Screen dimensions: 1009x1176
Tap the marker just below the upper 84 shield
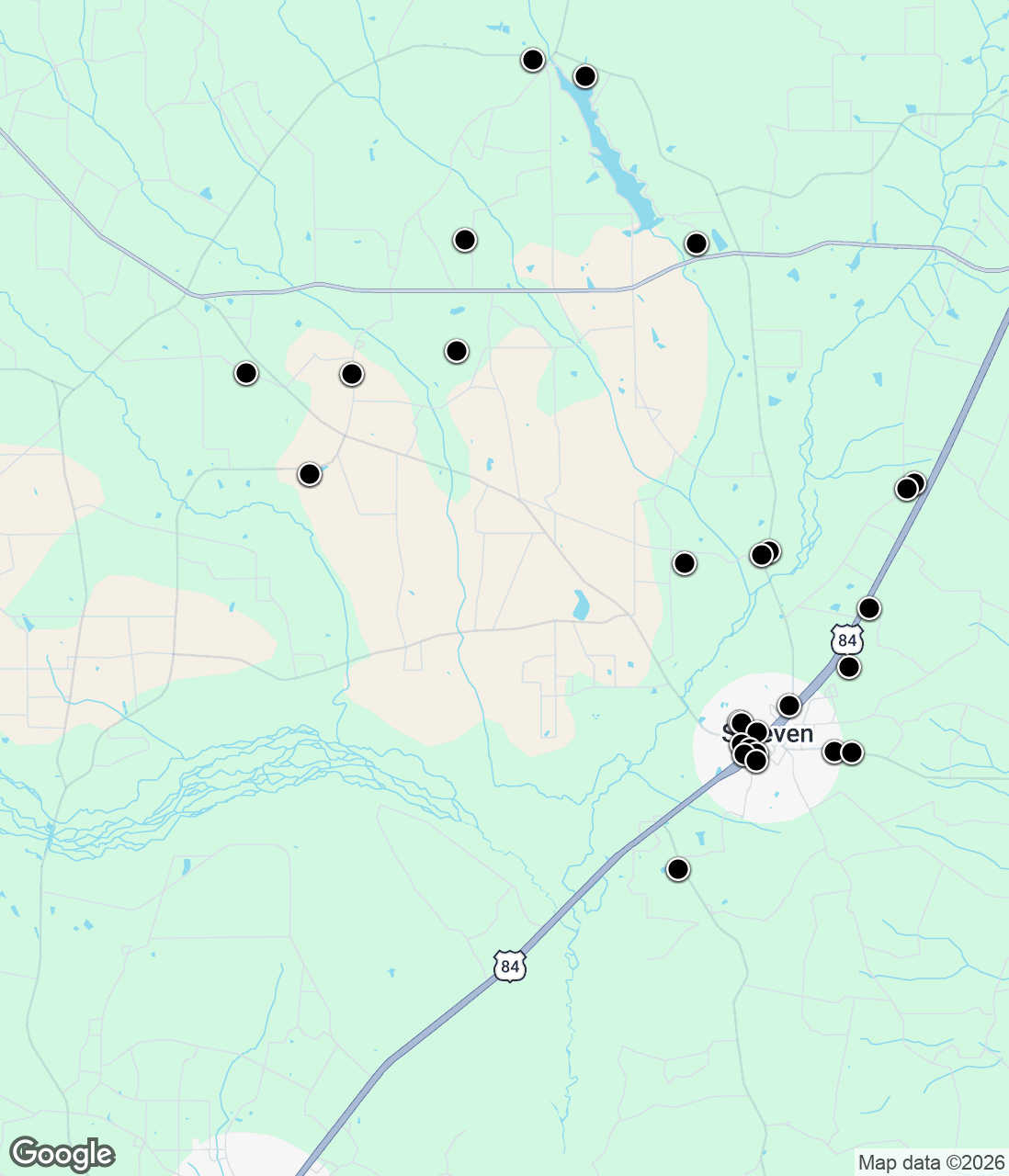click(x=848, y=667)
